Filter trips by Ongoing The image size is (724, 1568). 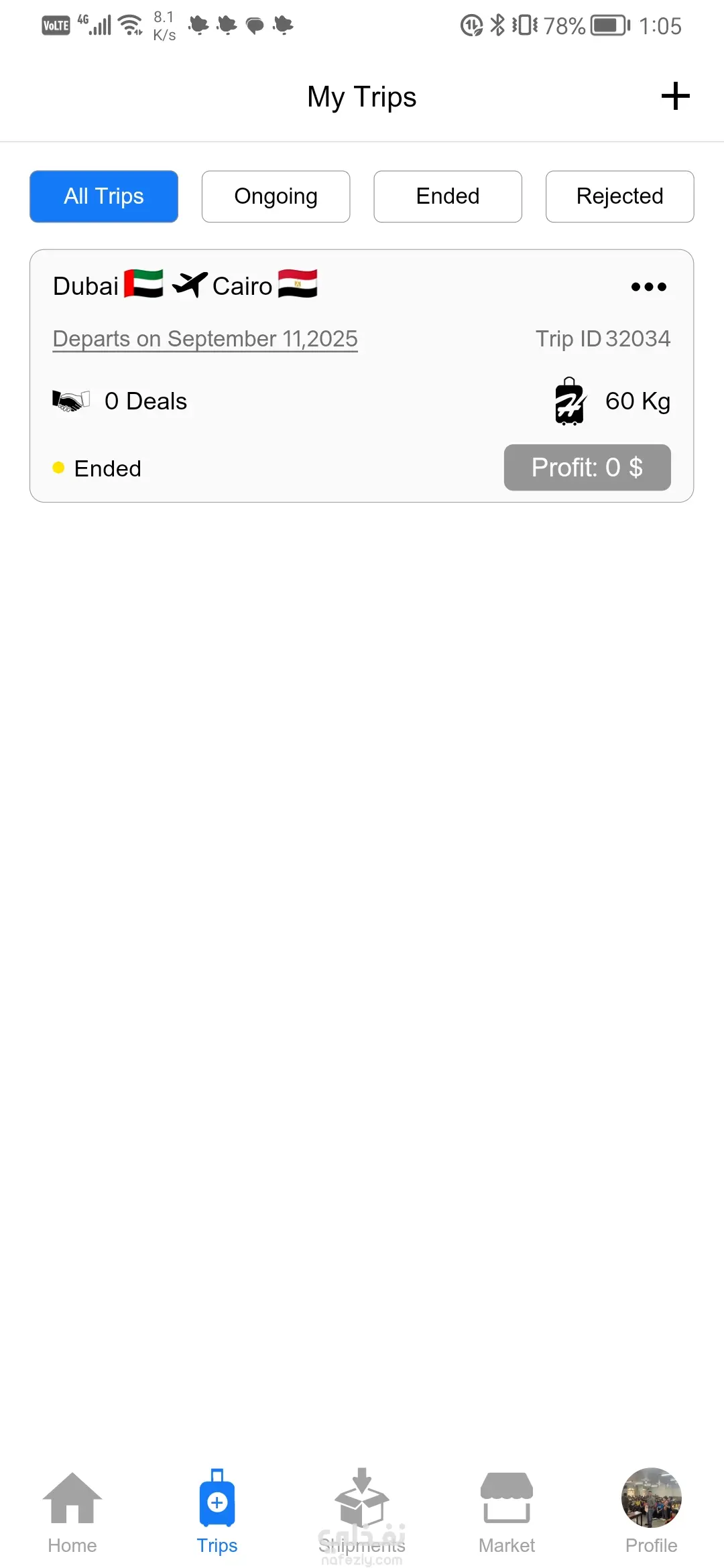(x=276, y=196)
